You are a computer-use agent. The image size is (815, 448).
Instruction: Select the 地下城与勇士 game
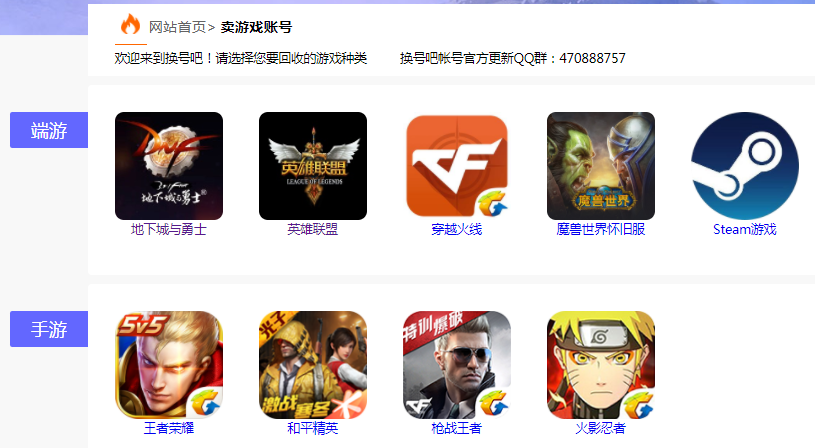point(169,166)
